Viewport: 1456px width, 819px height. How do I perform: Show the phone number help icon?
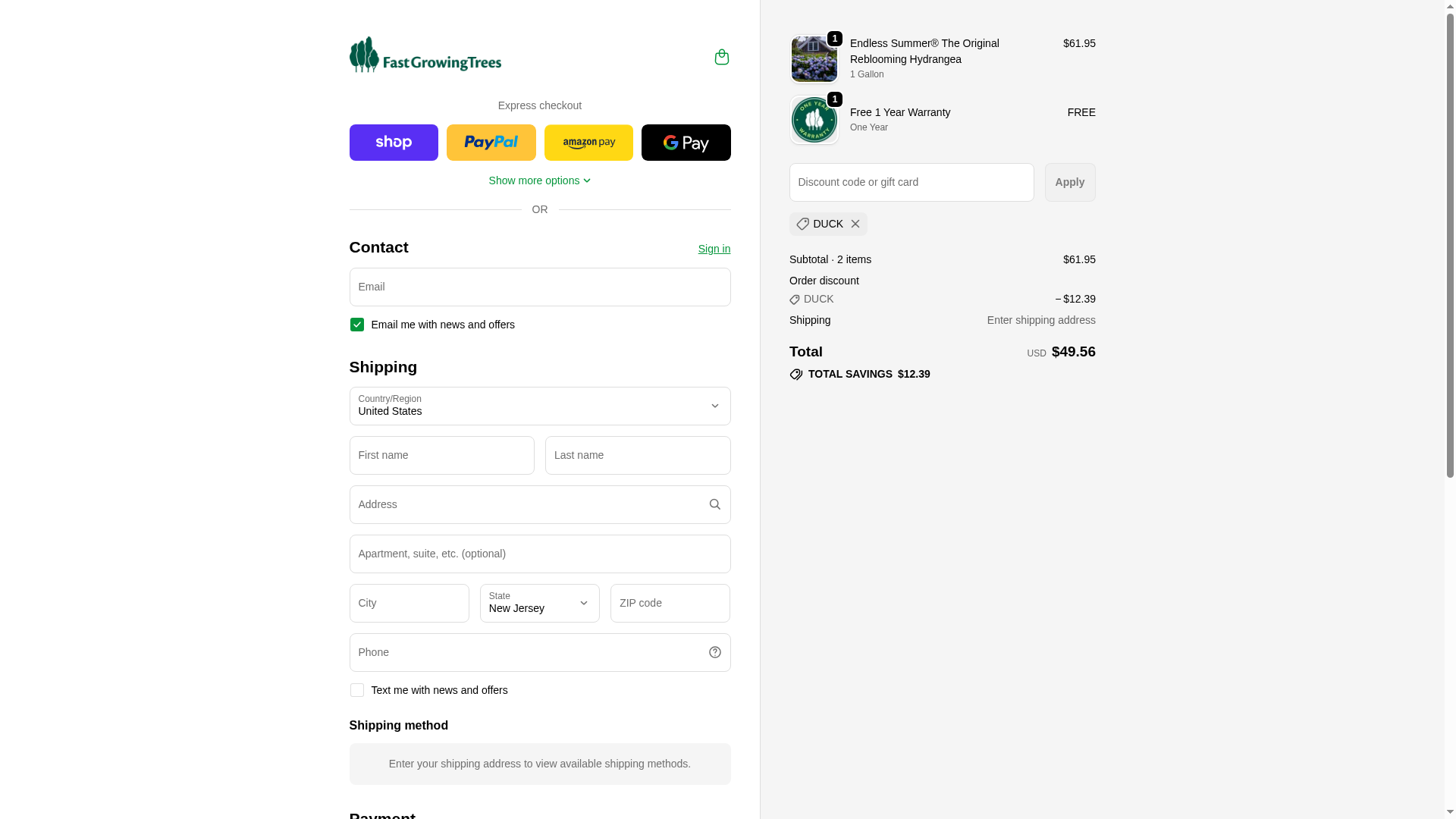pyautogui.click(x=714, y=652)
